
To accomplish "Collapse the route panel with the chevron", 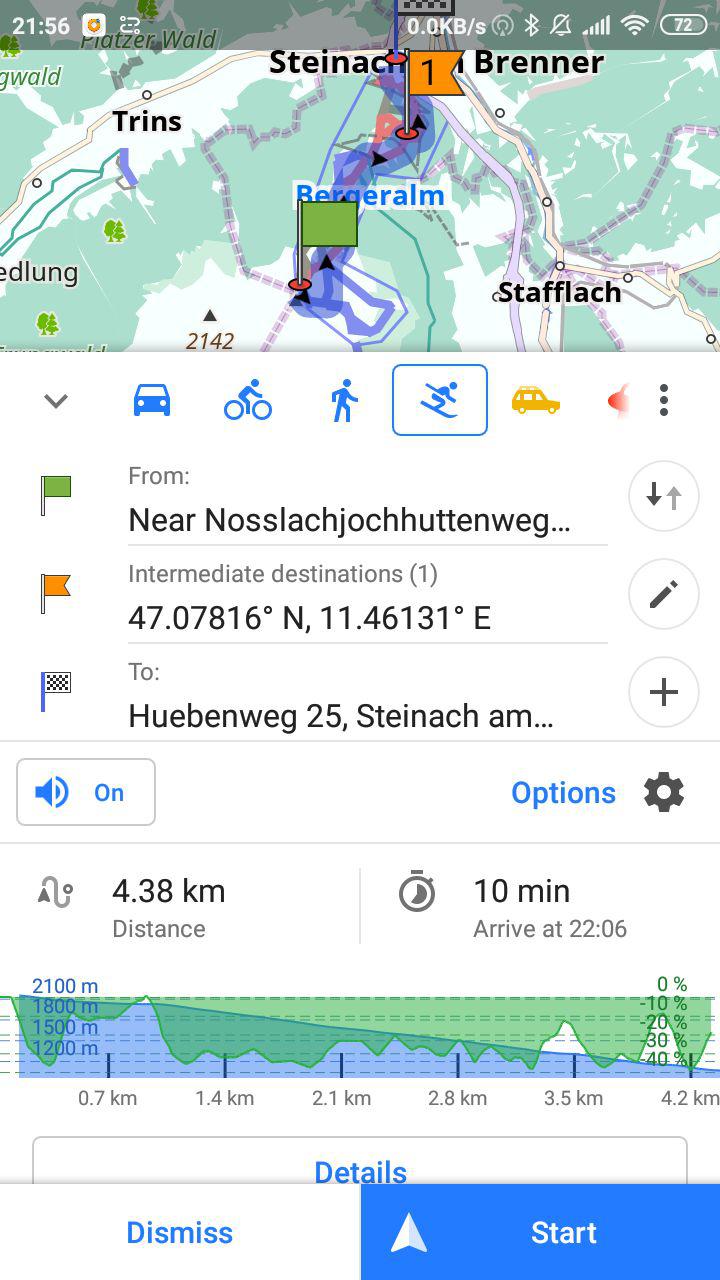I will coord(56,401).
